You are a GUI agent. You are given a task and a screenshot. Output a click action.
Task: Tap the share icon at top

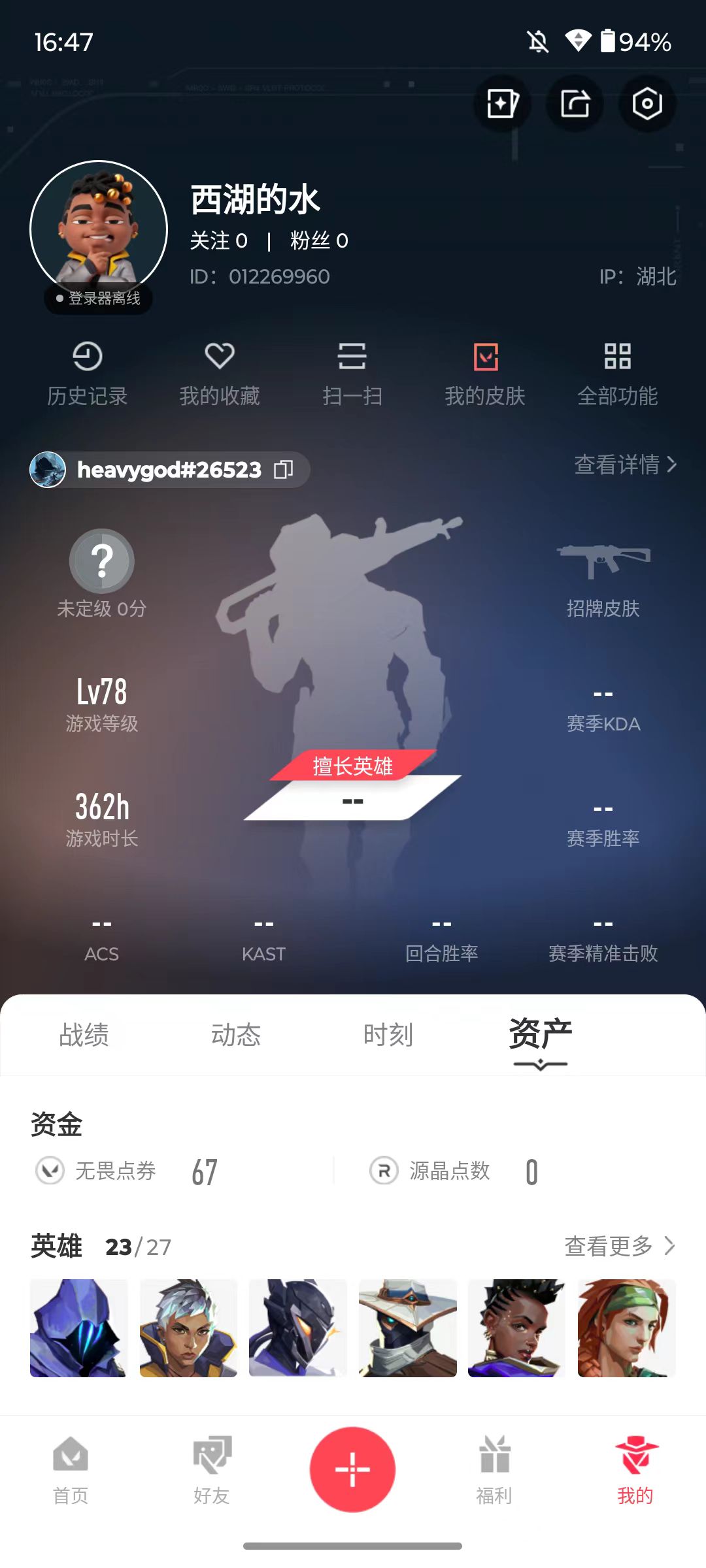[575, 104]
